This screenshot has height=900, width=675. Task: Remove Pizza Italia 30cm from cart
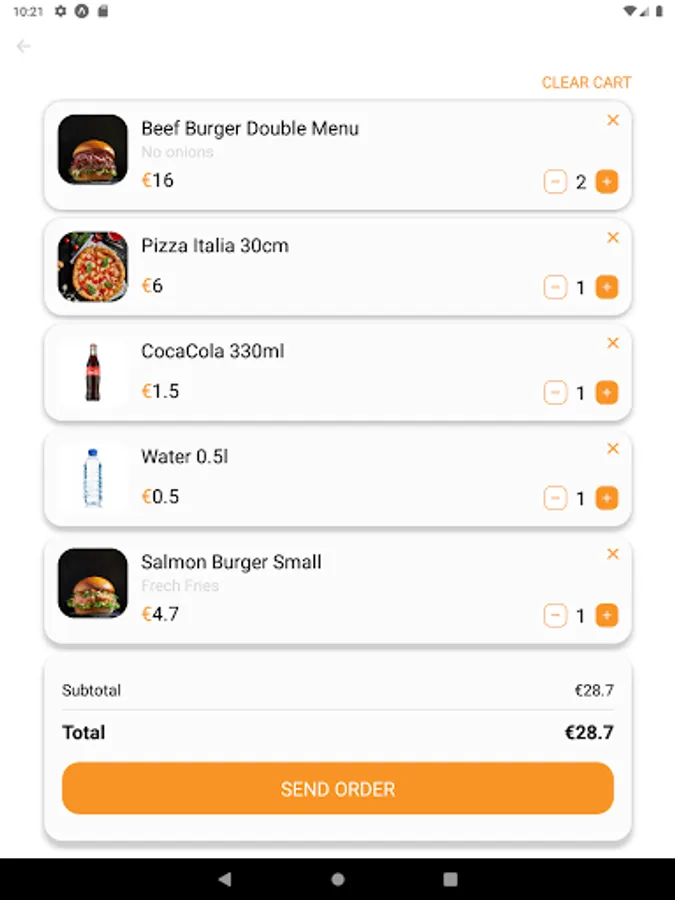pos(613,238)
